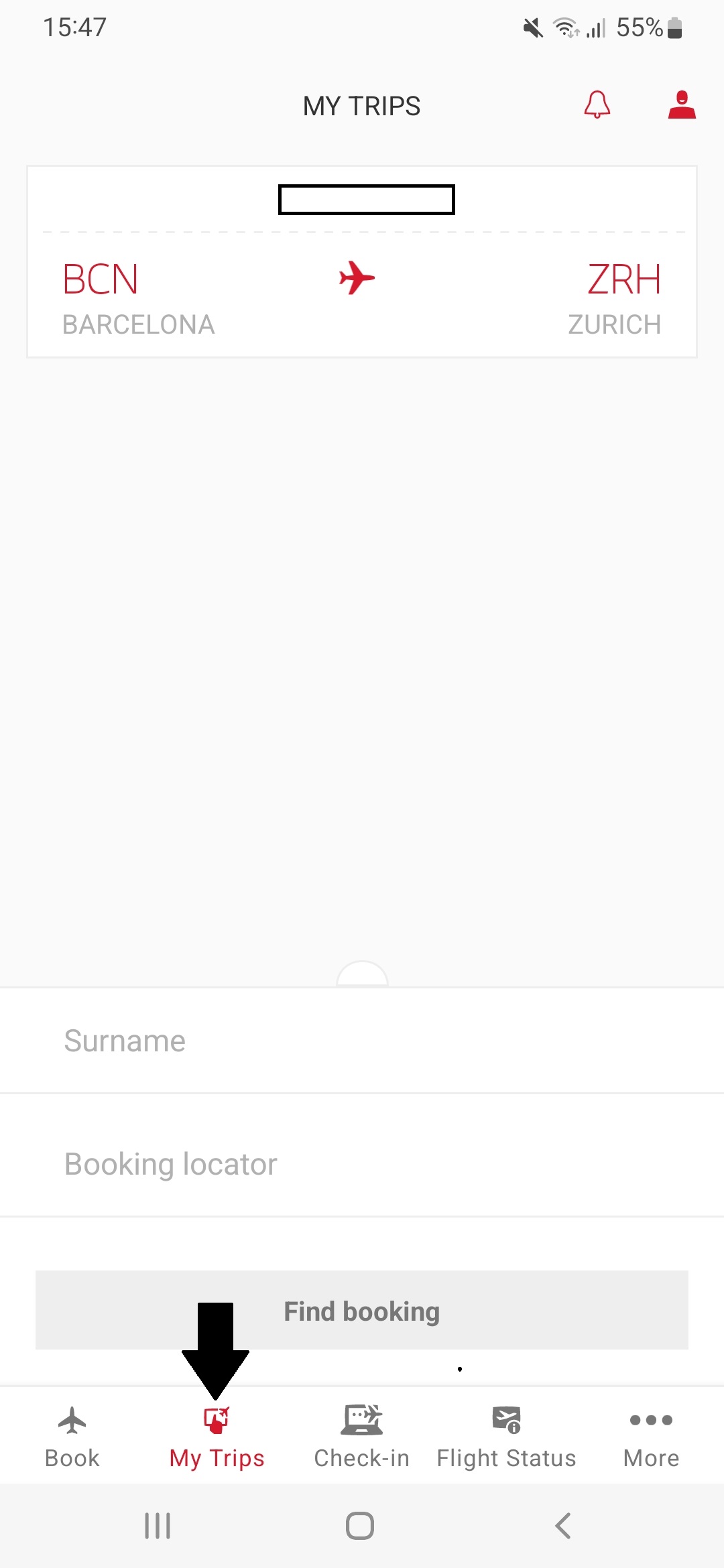This screenshot has height=1568, width=724.
Task: Select the Booking locator field
Action: coord(362,1164)
